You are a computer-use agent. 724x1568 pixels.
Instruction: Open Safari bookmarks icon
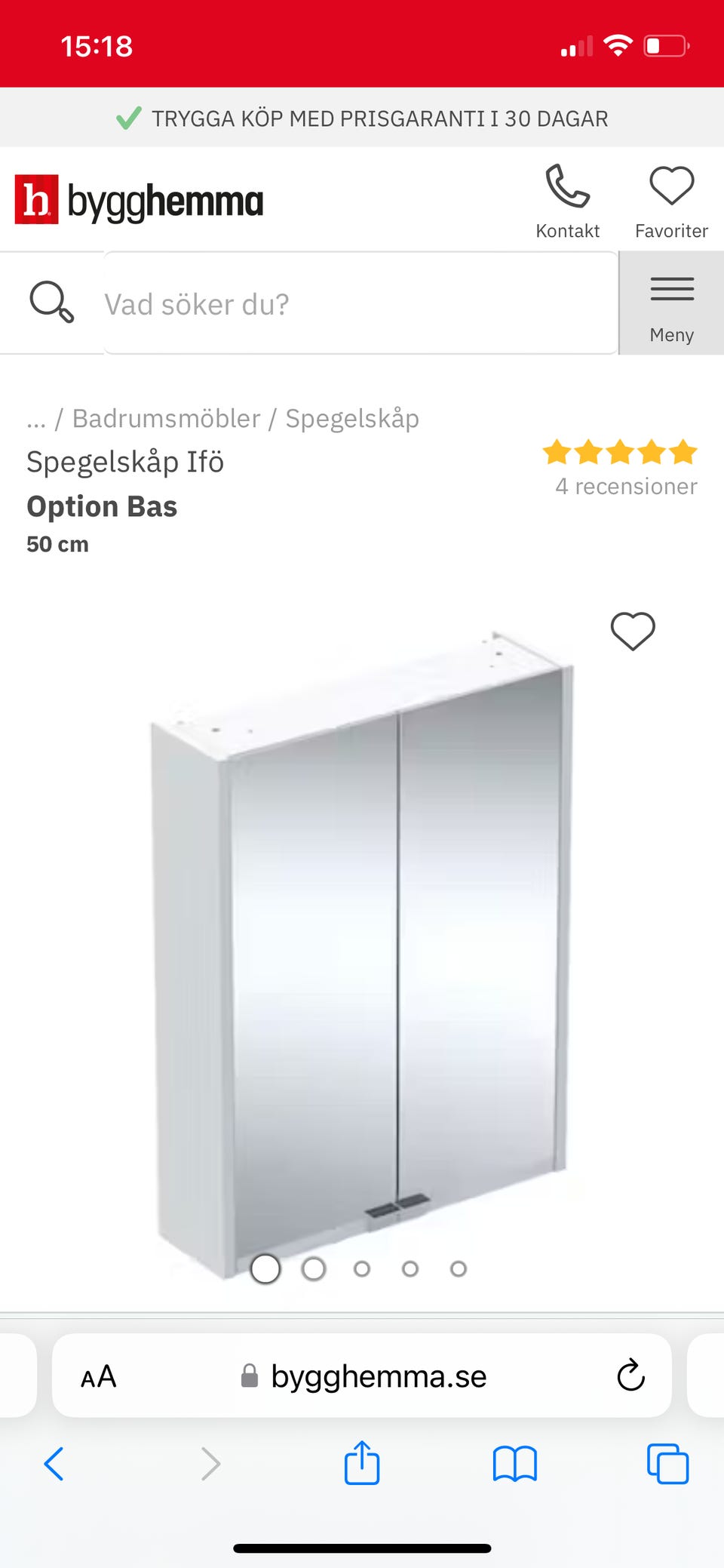click(516, 1465)
